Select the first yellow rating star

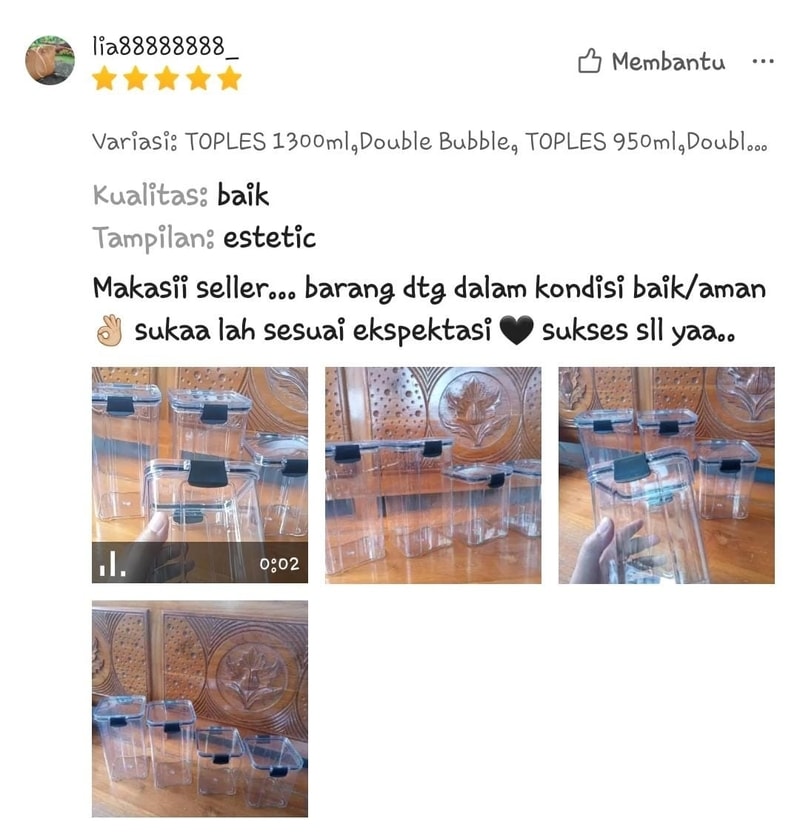click(103, 75)
